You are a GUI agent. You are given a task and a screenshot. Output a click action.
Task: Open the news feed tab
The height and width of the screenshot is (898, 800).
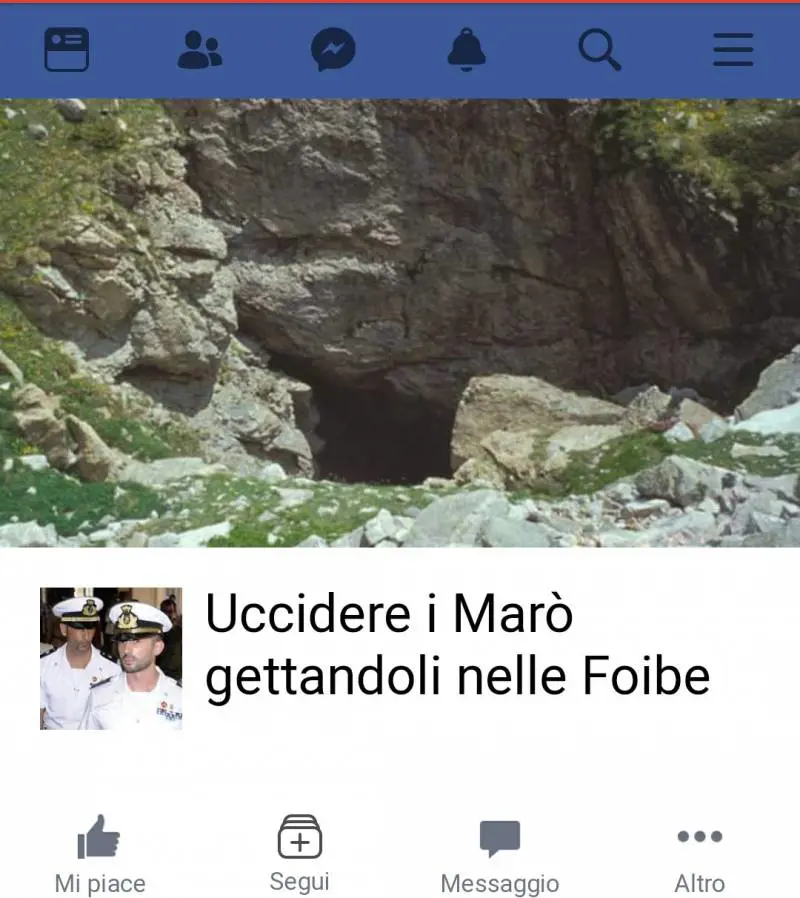[67, 49]
